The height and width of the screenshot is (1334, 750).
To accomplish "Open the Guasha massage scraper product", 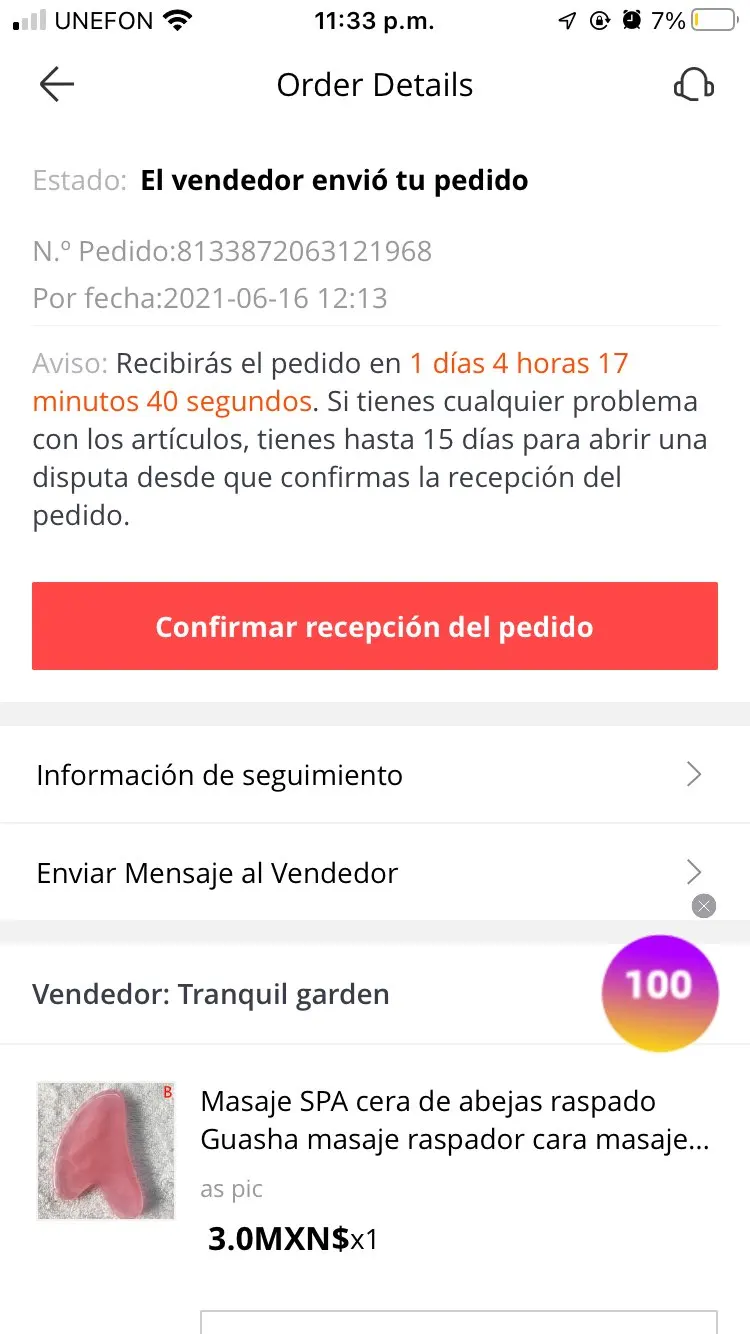I will (x=455, y=1120).
